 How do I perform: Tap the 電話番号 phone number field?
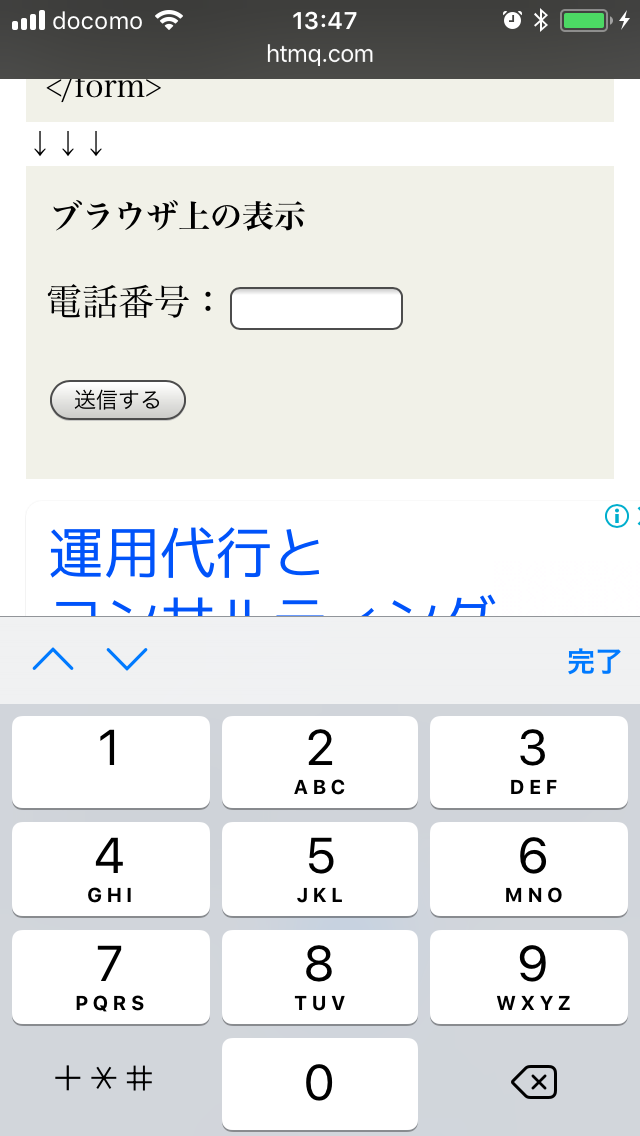316,308
